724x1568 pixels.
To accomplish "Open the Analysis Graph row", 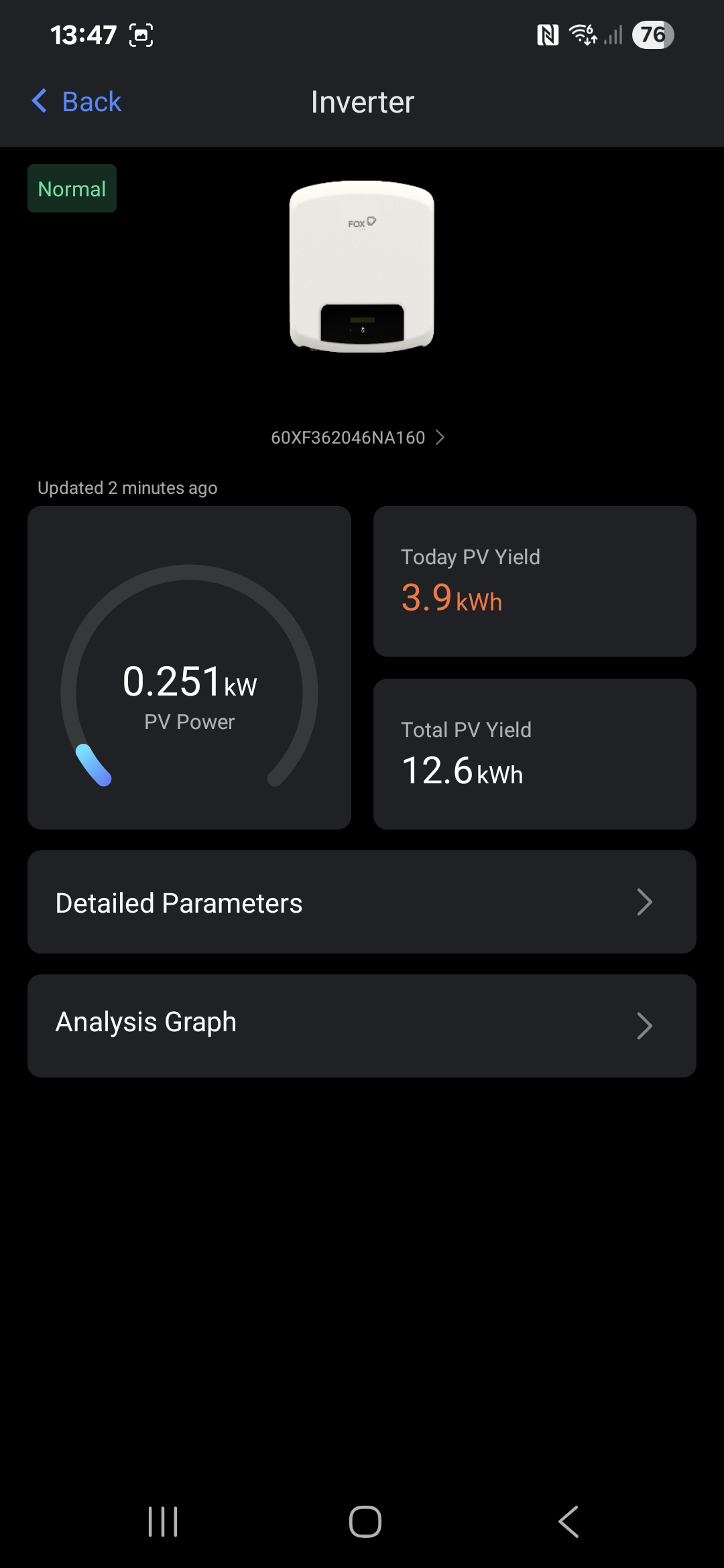I will click(362, 1025).
